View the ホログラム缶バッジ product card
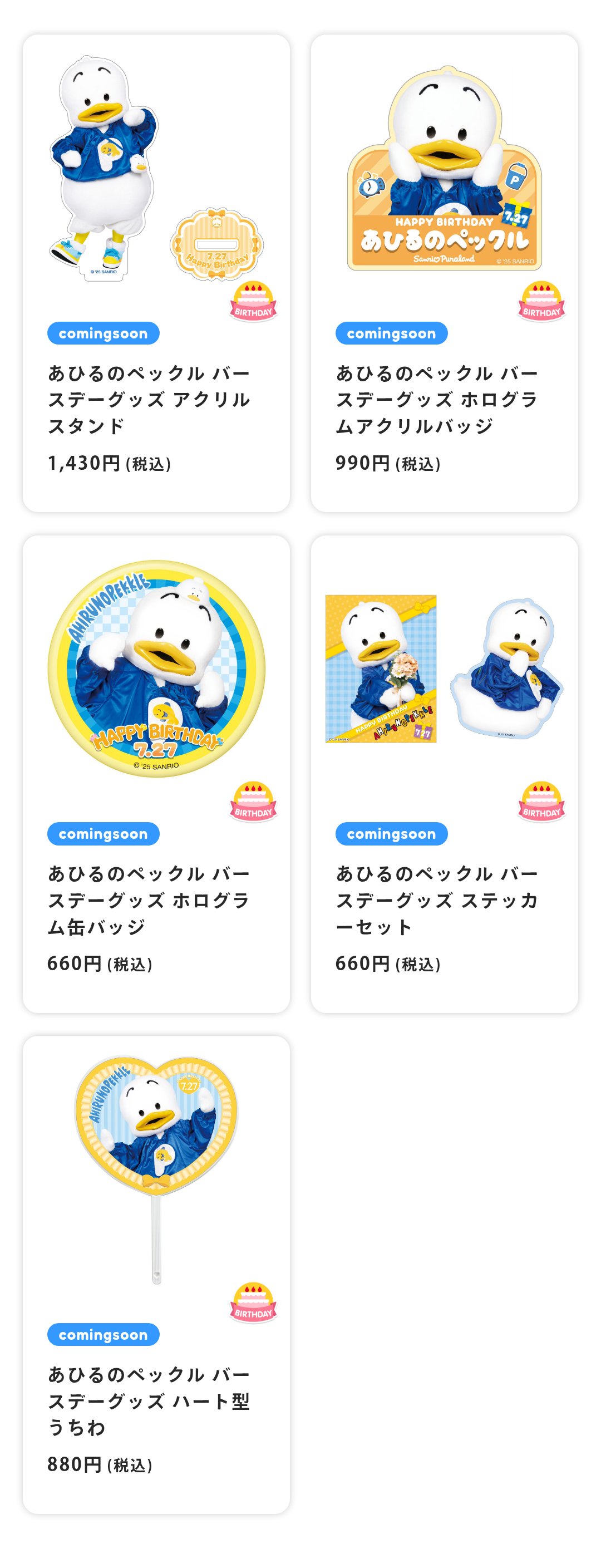The height and width of the screenshot is (1568, 601). click(x=156, y=774)
